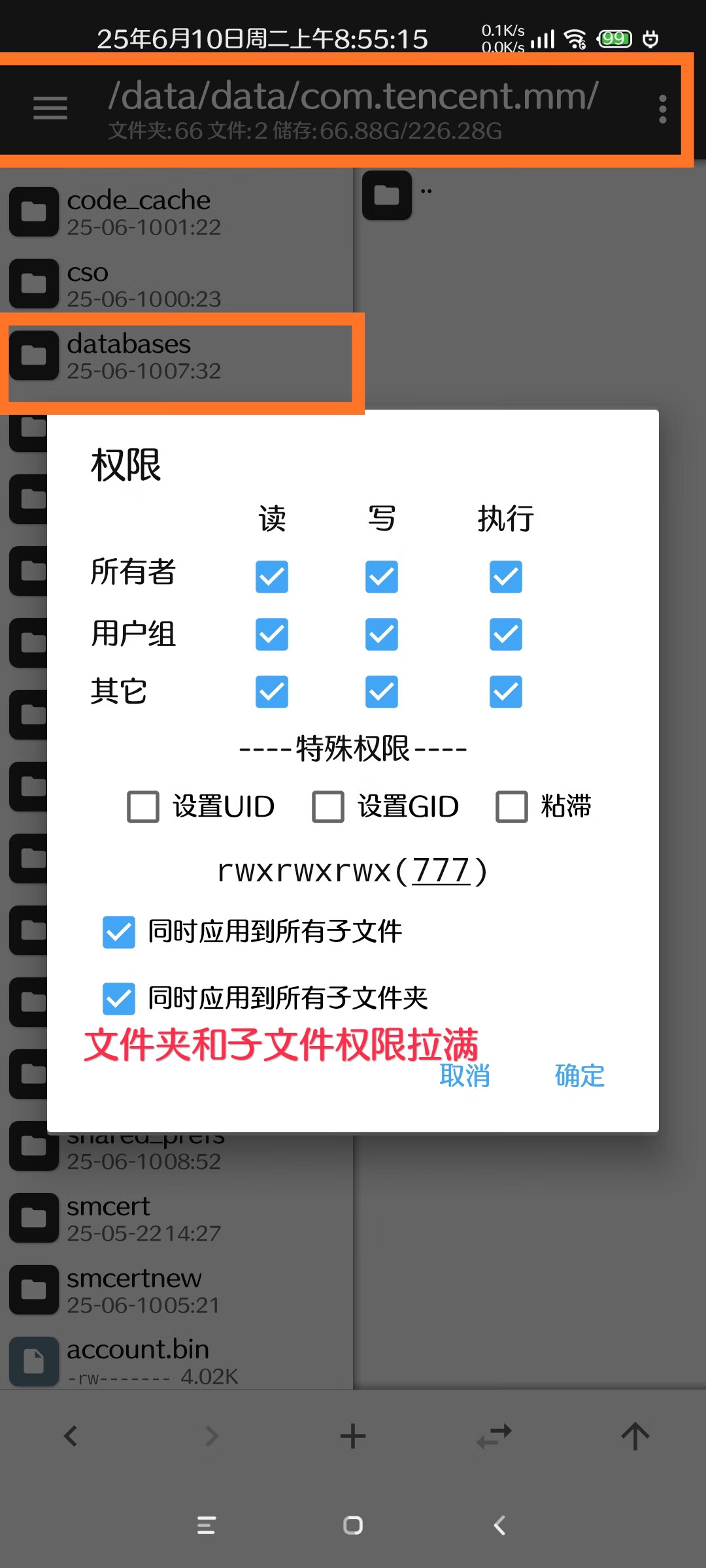The image size is (706, 1568).
Task: Uncheck others (其它) execute permission
Action: point(506,692)
